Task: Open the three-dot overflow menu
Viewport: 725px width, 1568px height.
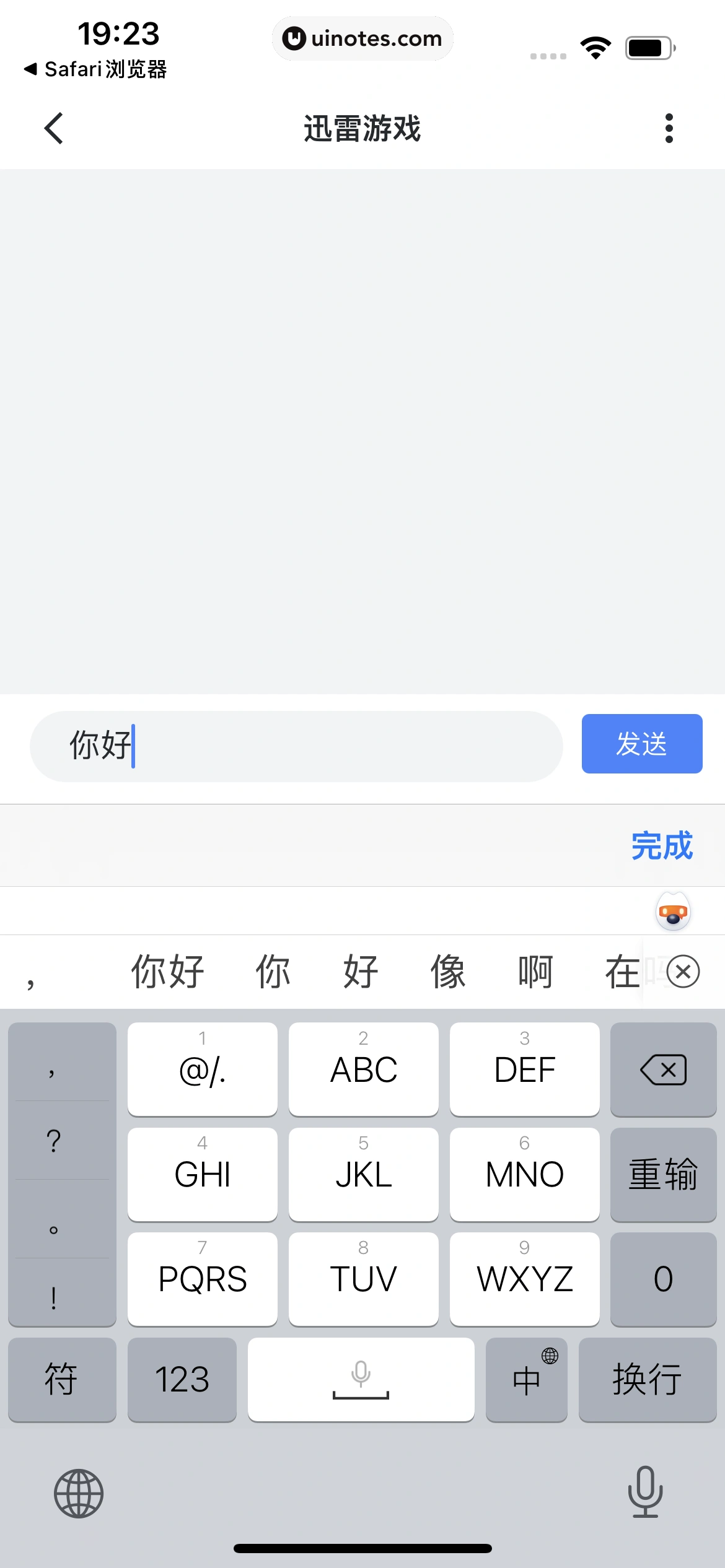Action: tap(669, 128)
